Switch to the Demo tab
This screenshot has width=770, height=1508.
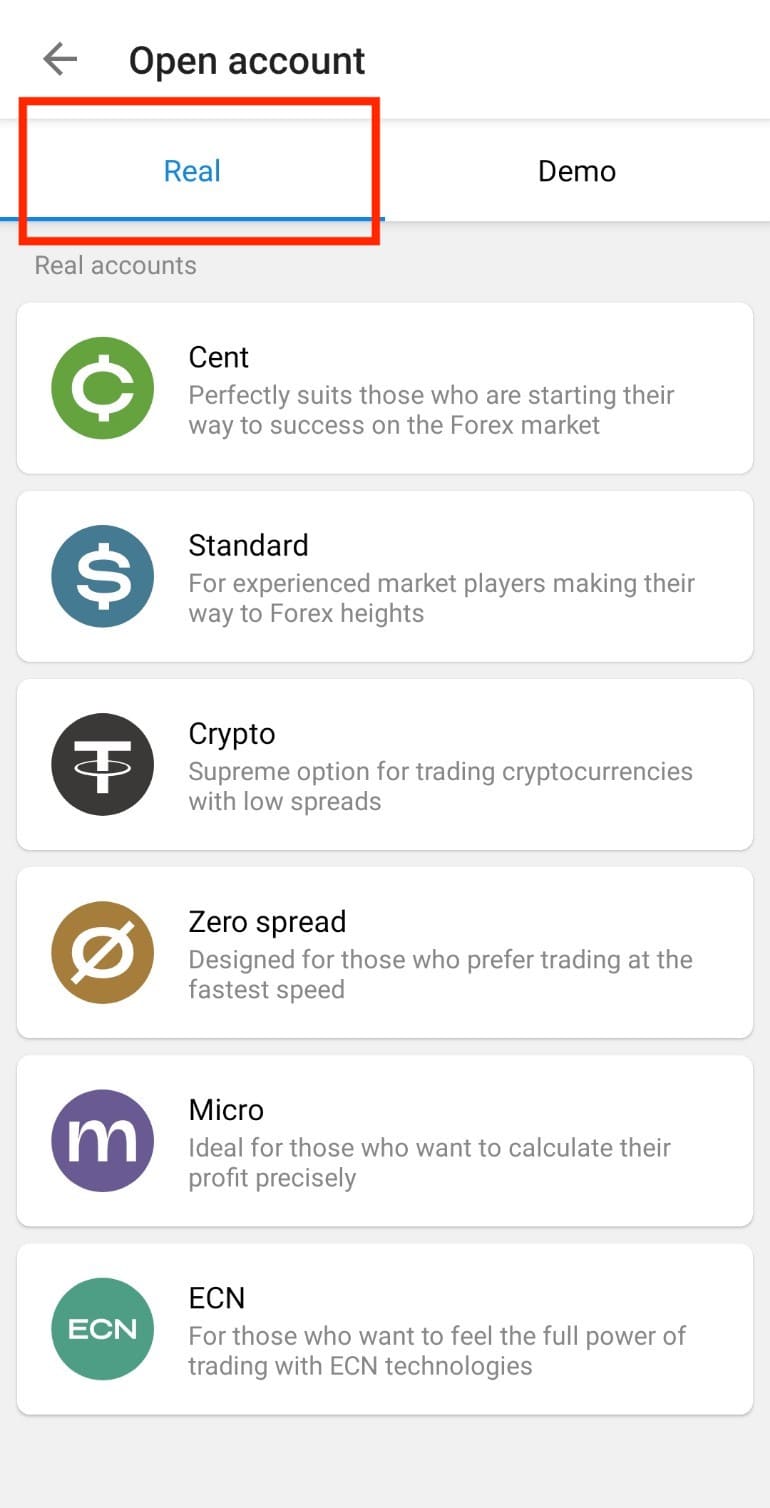[577, 171]
